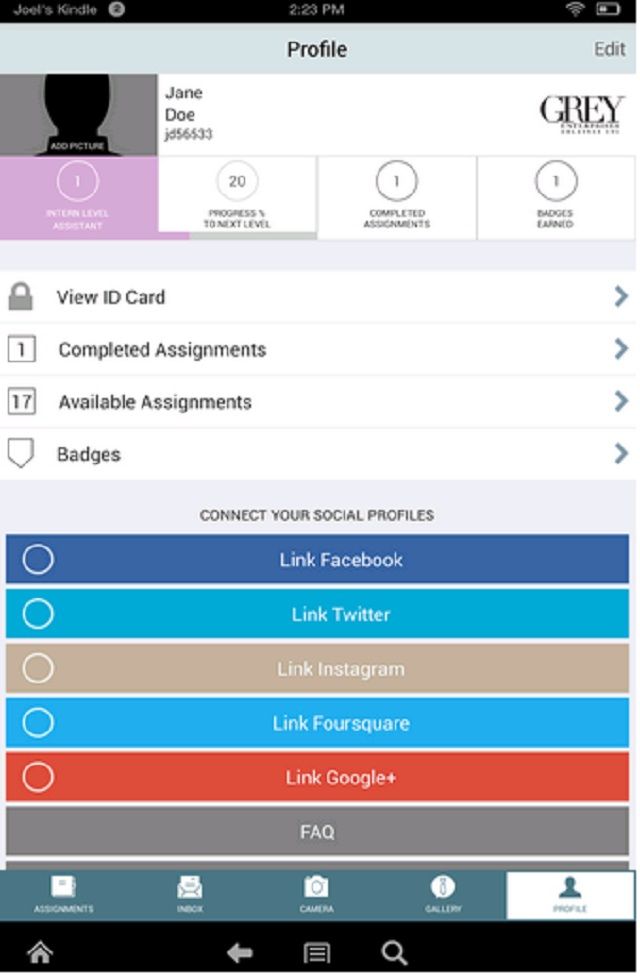Open View ID Card

(318, 297)
